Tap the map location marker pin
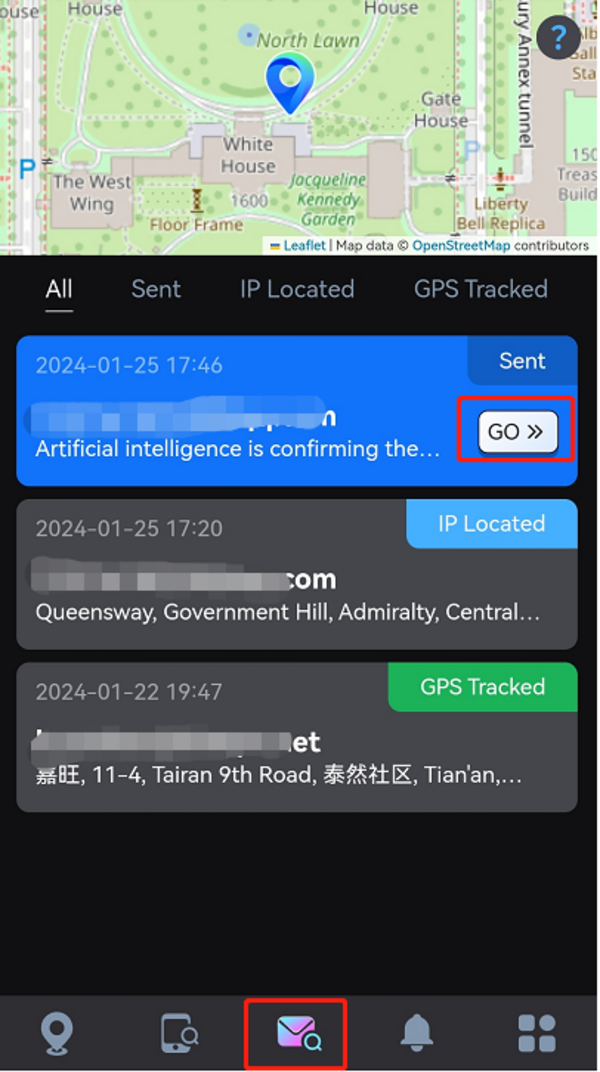The image size is (600, 1072). click(289, 82)
